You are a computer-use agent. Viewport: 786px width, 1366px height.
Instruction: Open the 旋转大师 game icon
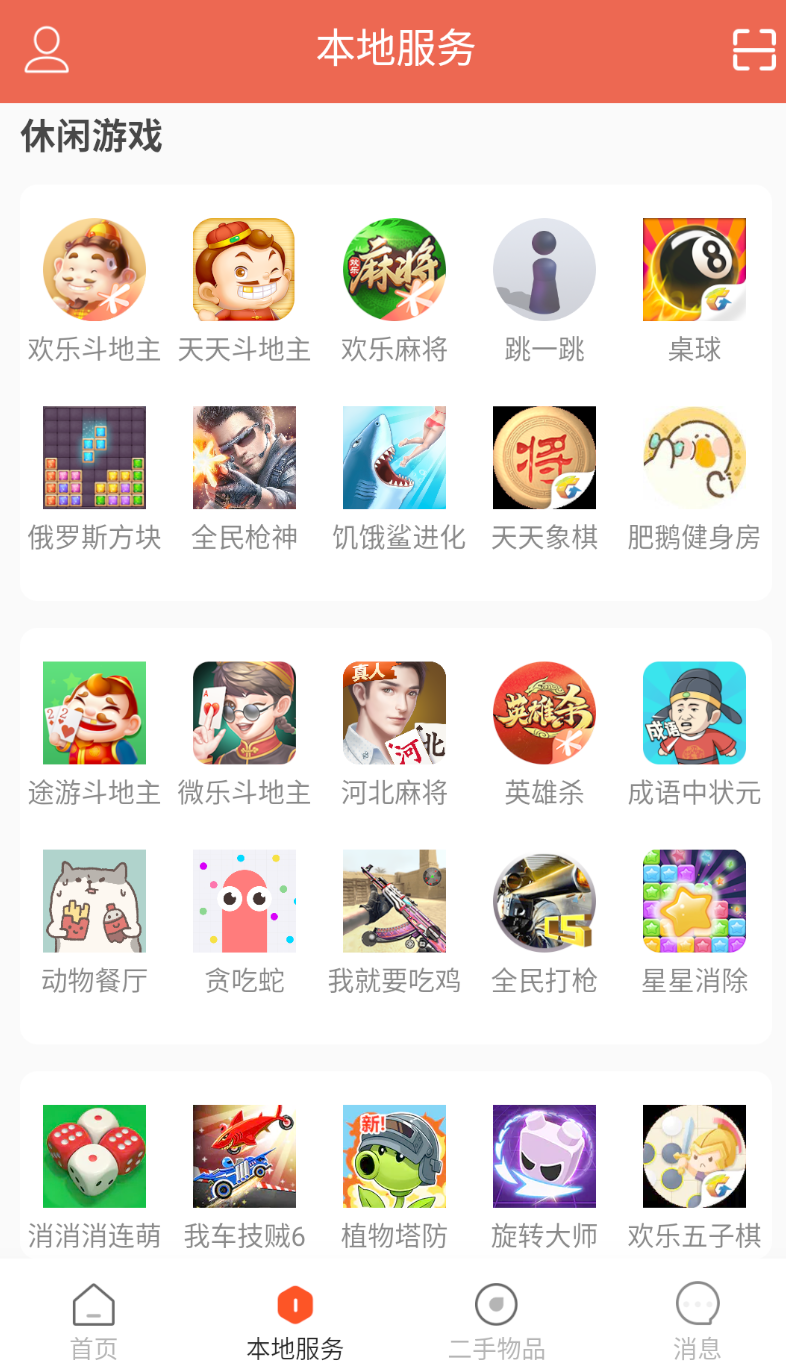click(544, 1155)
